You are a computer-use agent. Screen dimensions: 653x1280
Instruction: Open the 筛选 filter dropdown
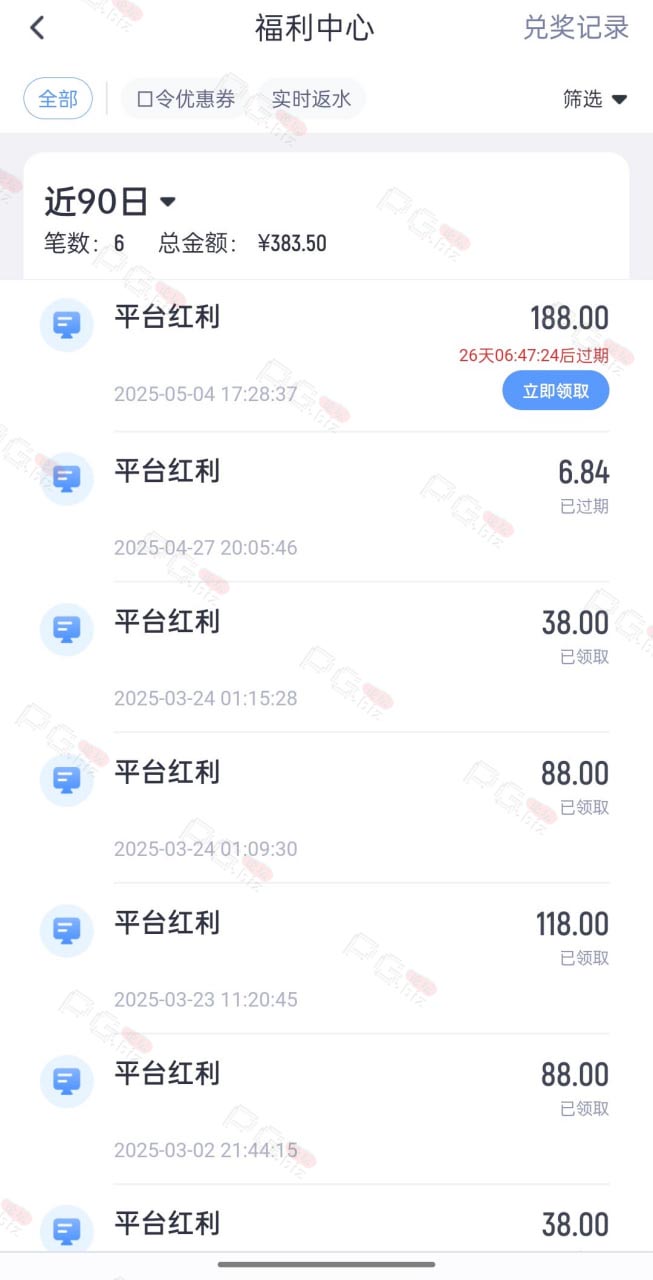pos(595,99)
